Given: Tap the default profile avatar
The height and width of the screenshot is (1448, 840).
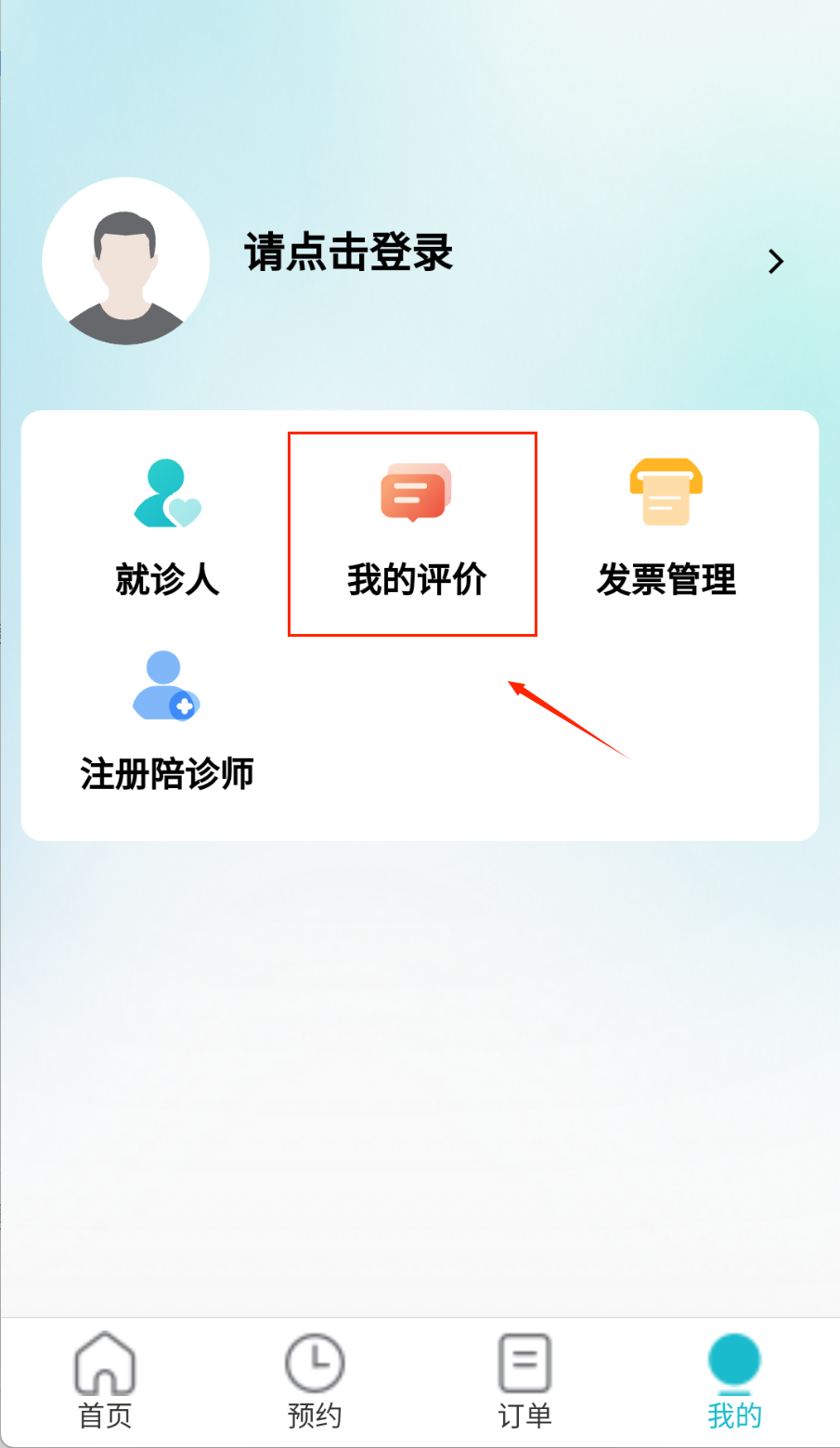Looking at the screenshot, I should pos(126,261).
